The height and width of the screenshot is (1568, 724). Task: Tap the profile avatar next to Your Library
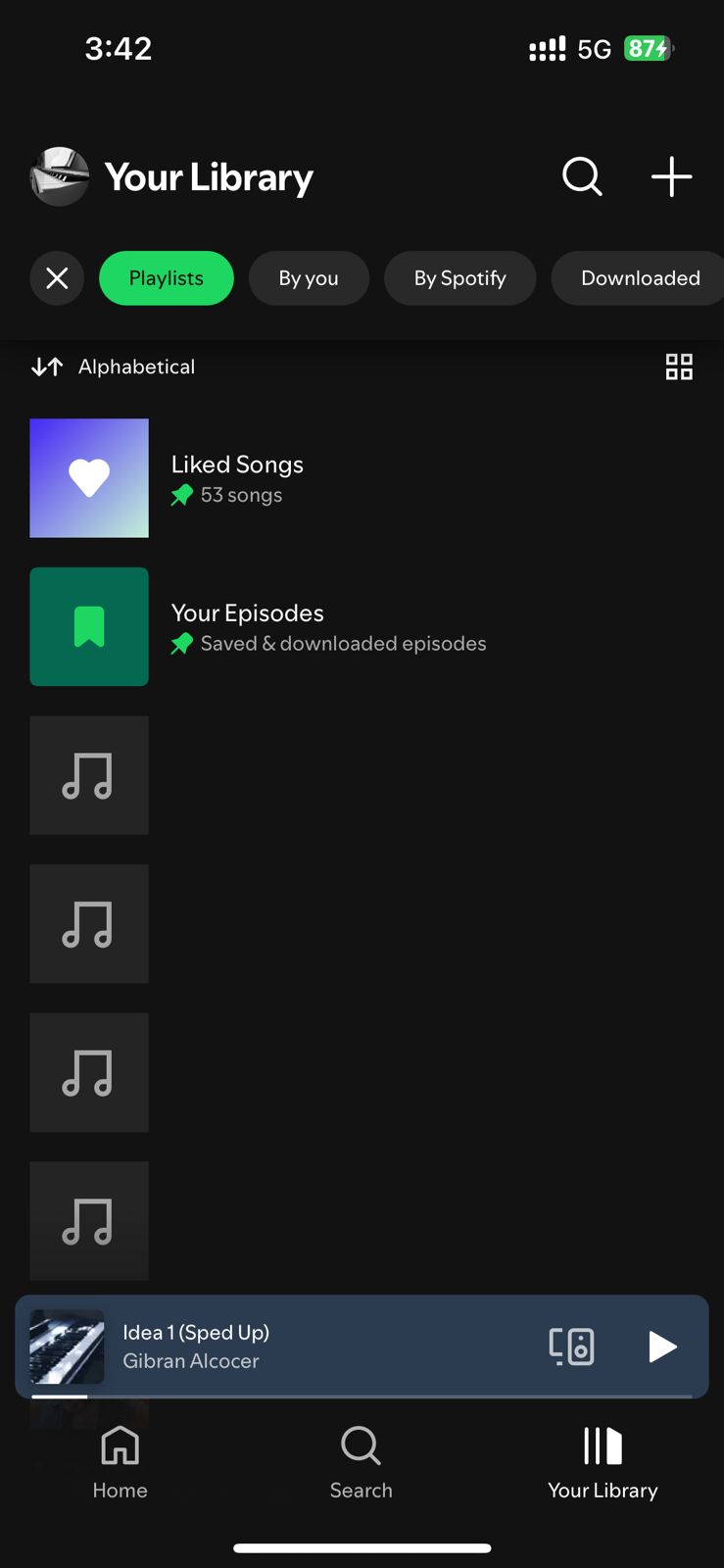tap(59, 177)
